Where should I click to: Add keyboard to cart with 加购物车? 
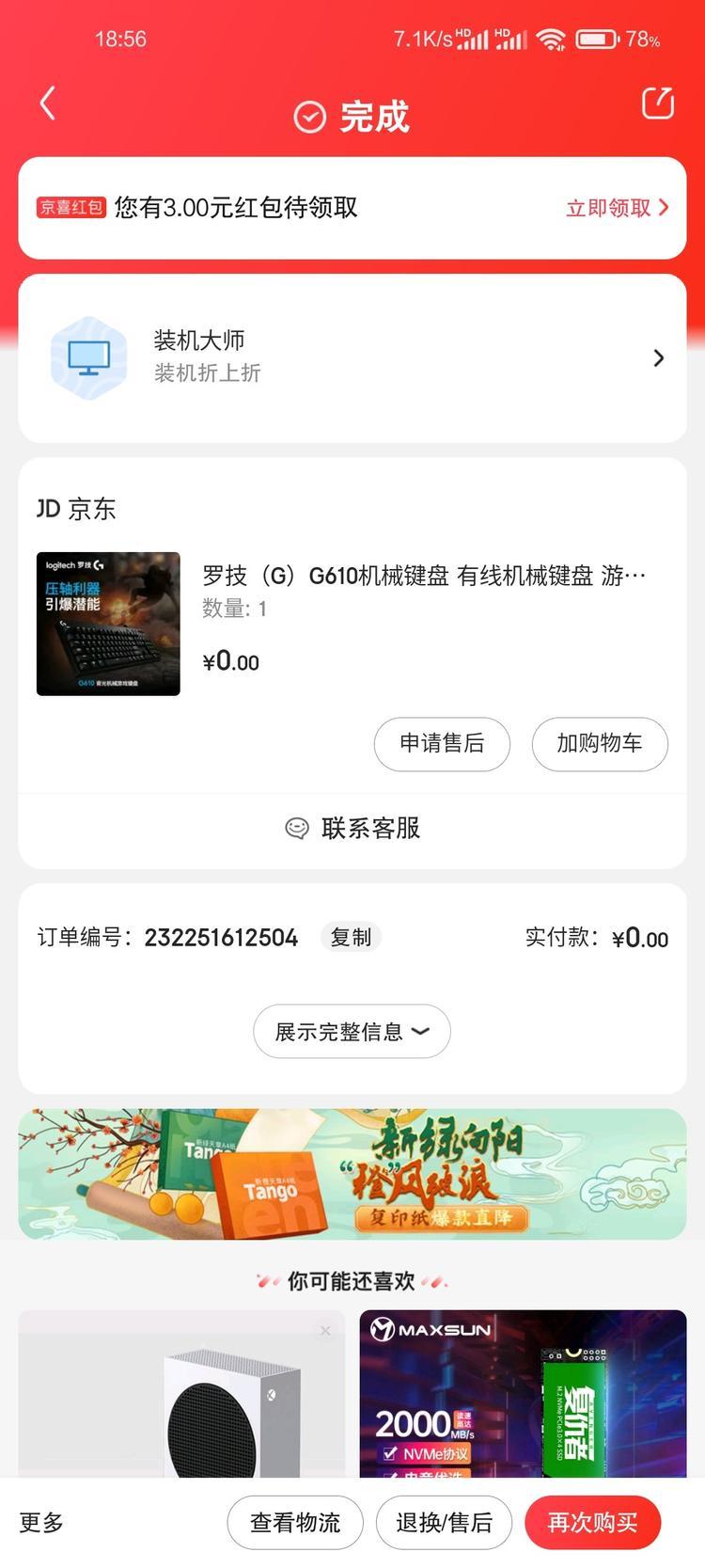coord(600,744)
